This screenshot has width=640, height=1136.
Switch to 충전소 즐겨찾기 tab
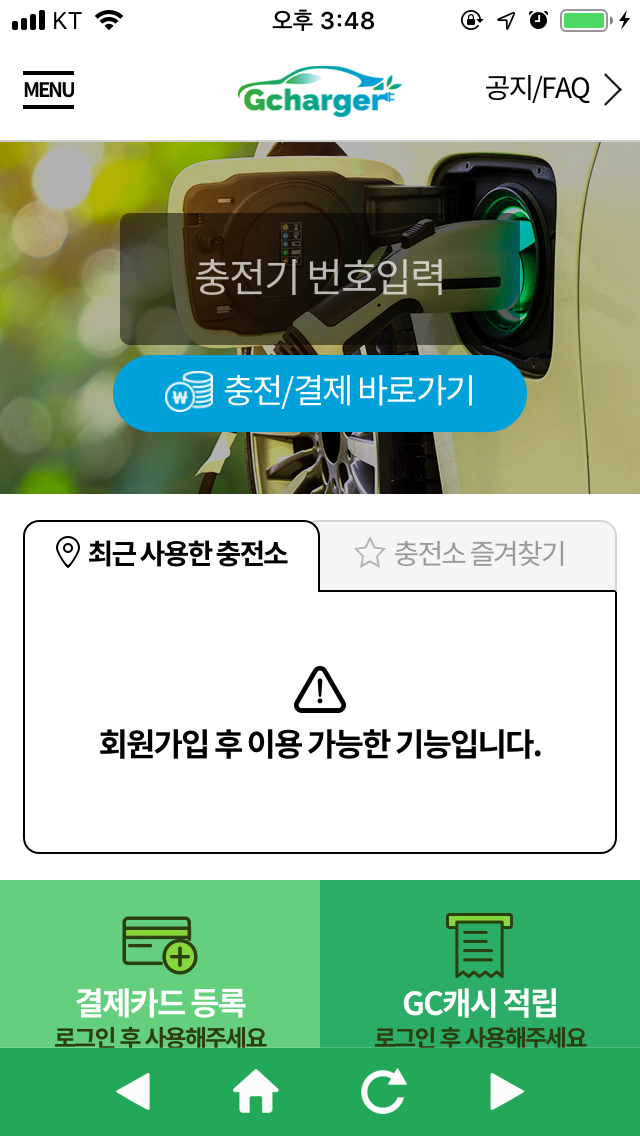467,555
